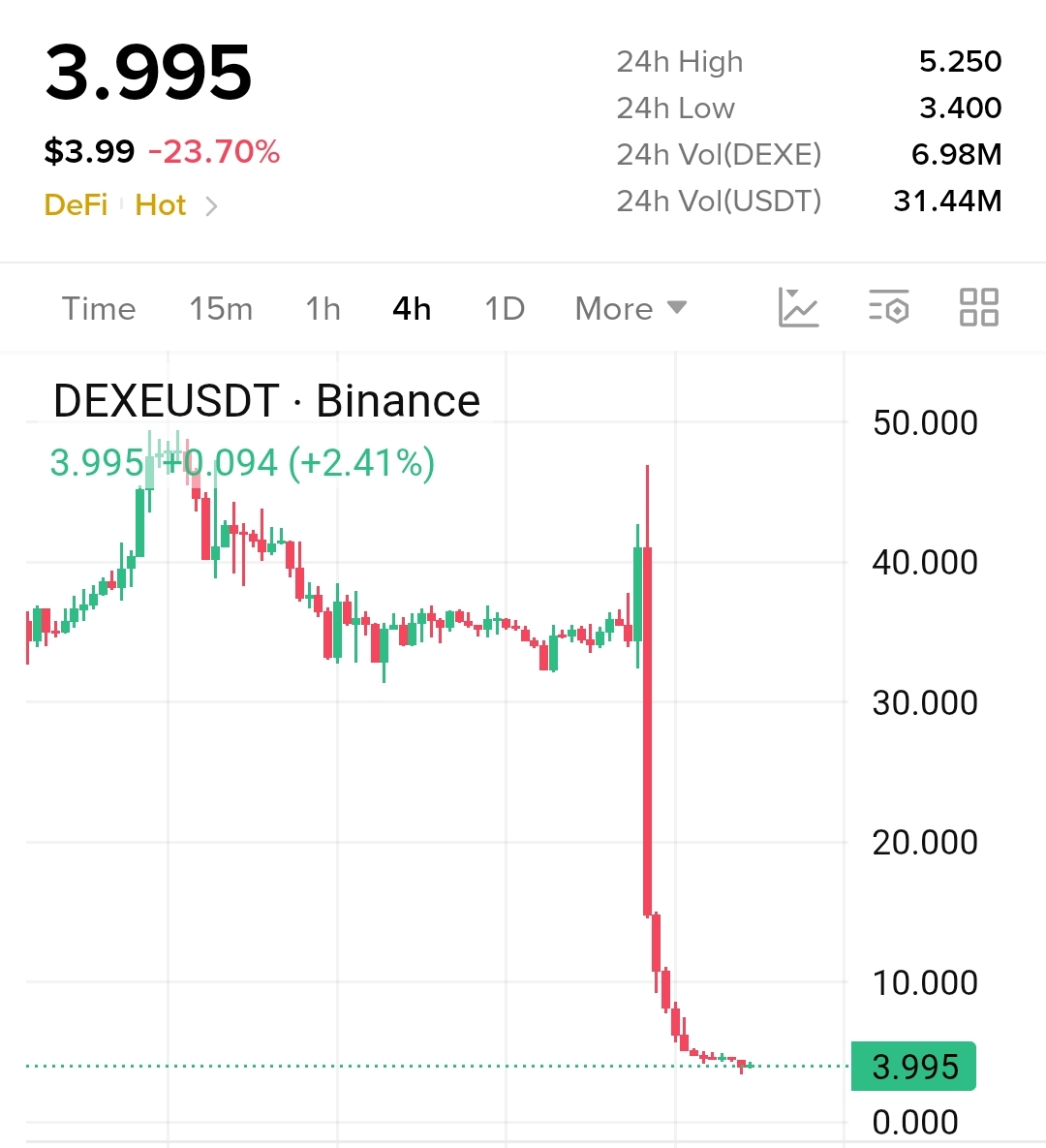
Task: Switch chart to Time view
Action: click(x=99, y=308)
